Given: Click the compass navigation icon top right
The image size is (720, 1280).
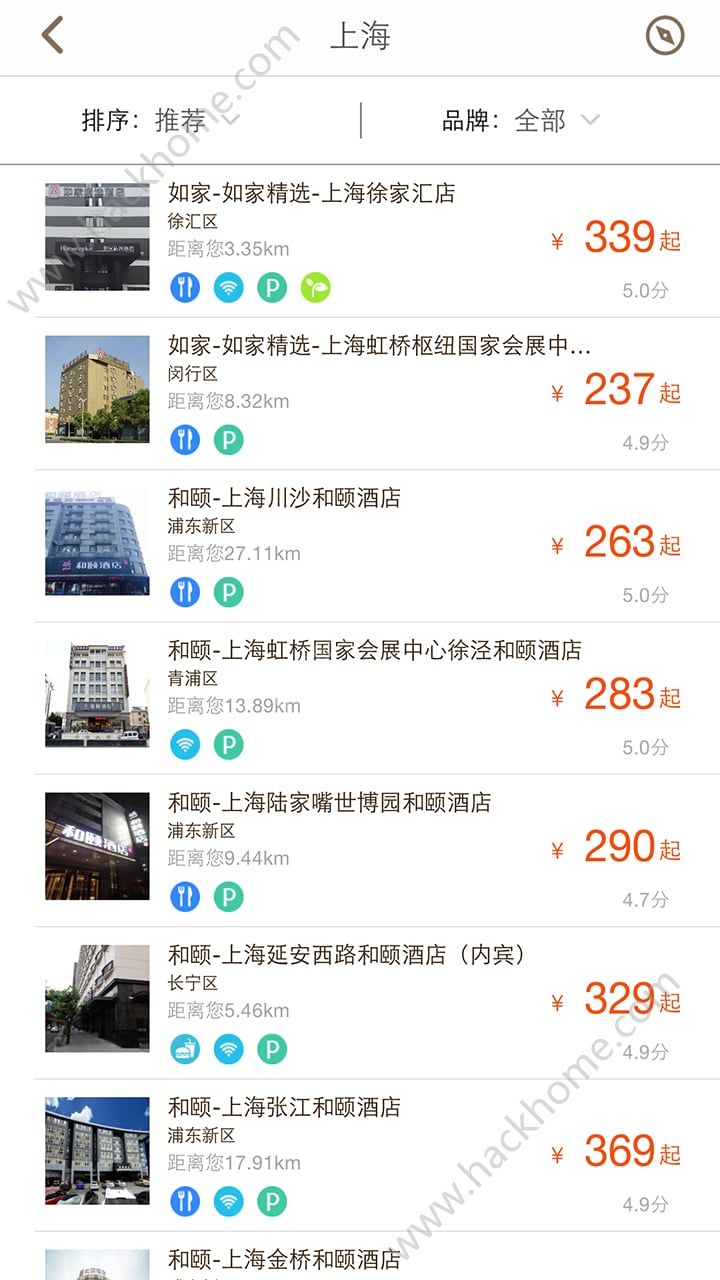Looking at the screenshot, I should tap(664, 35).
